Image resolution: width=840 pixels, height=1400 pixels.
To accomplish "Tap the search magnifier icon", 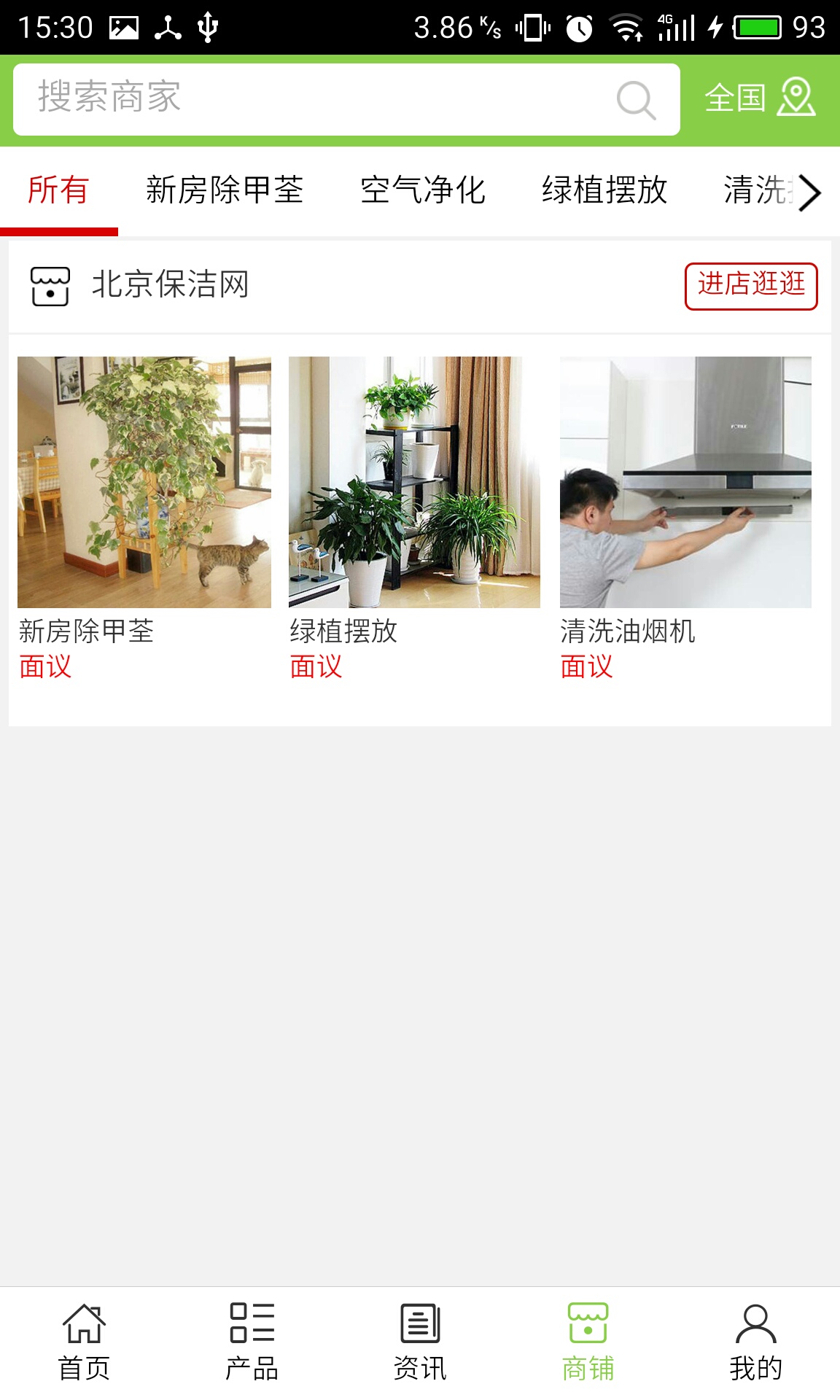I will coord(636,100).
